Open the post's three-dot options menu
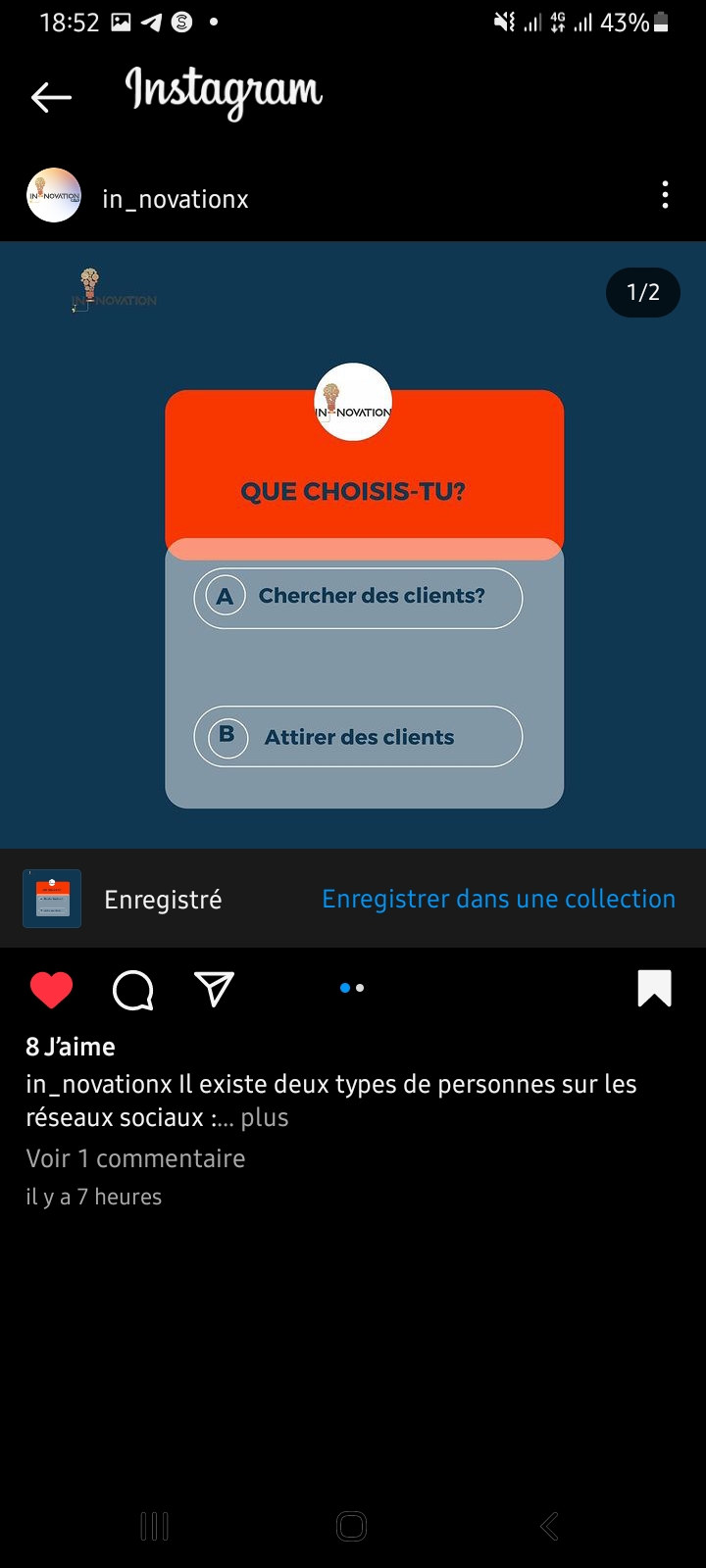The width and height of the screenshot is (706, 1568). click(665, 195)
